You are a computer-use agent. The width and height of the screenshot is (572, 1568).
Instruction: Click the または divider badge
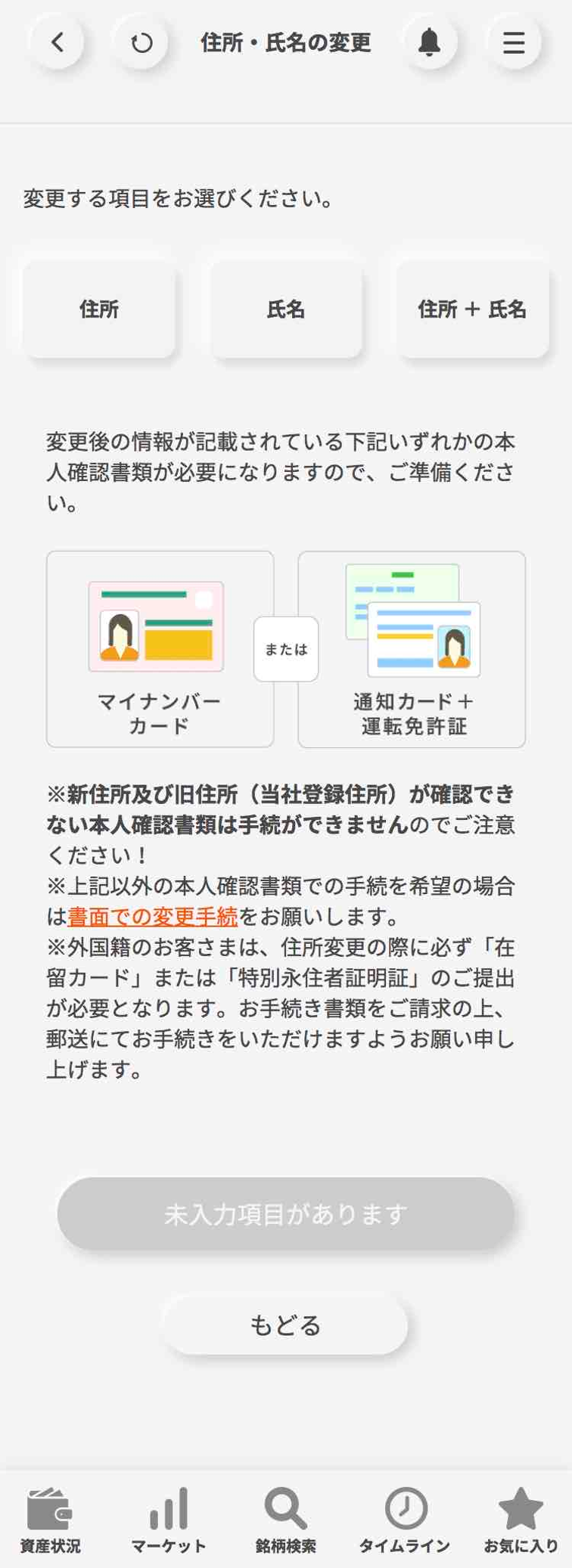(x=286, y=649)
